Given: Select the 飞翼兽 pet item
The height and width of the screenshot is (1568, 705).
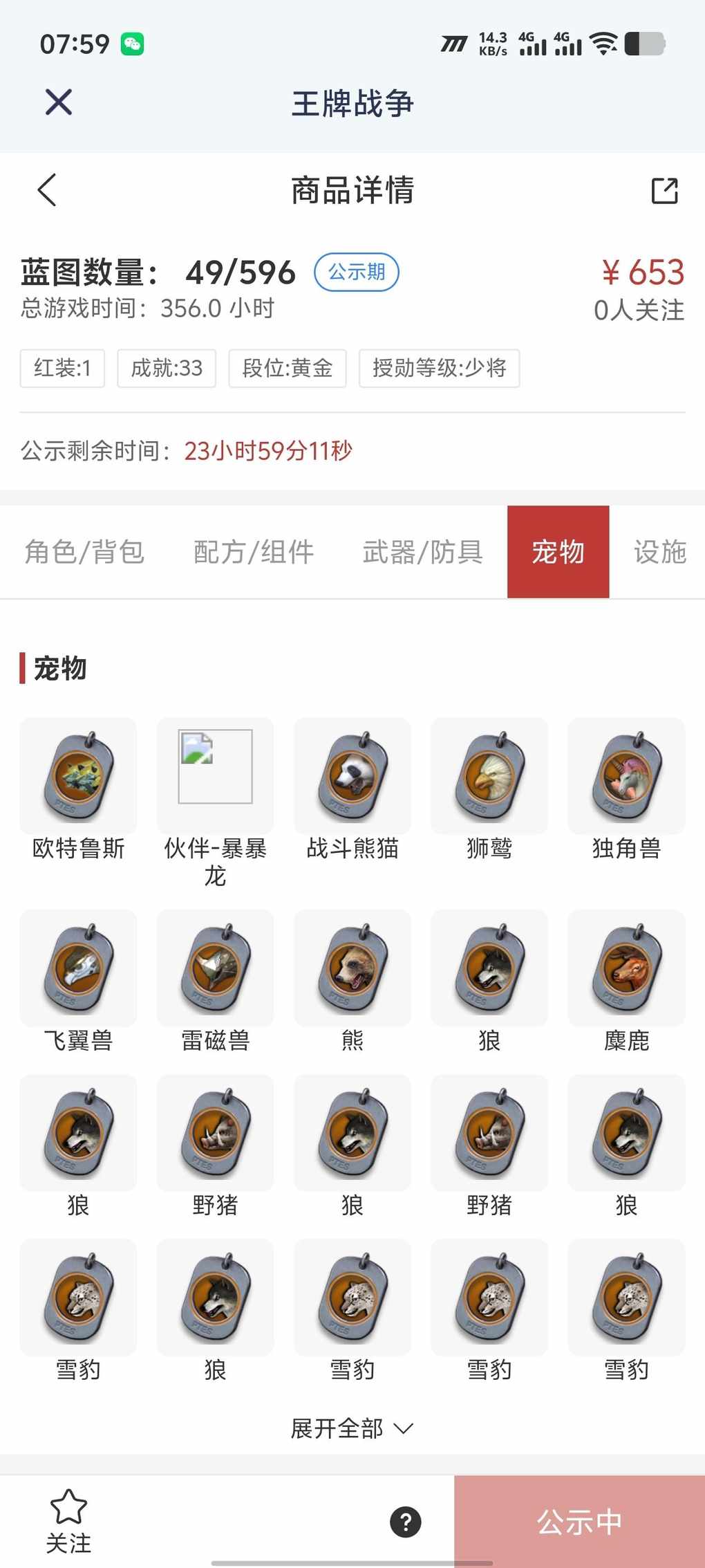Looking at the screenshot, I should pyautogui.click(x=78, y=968).
